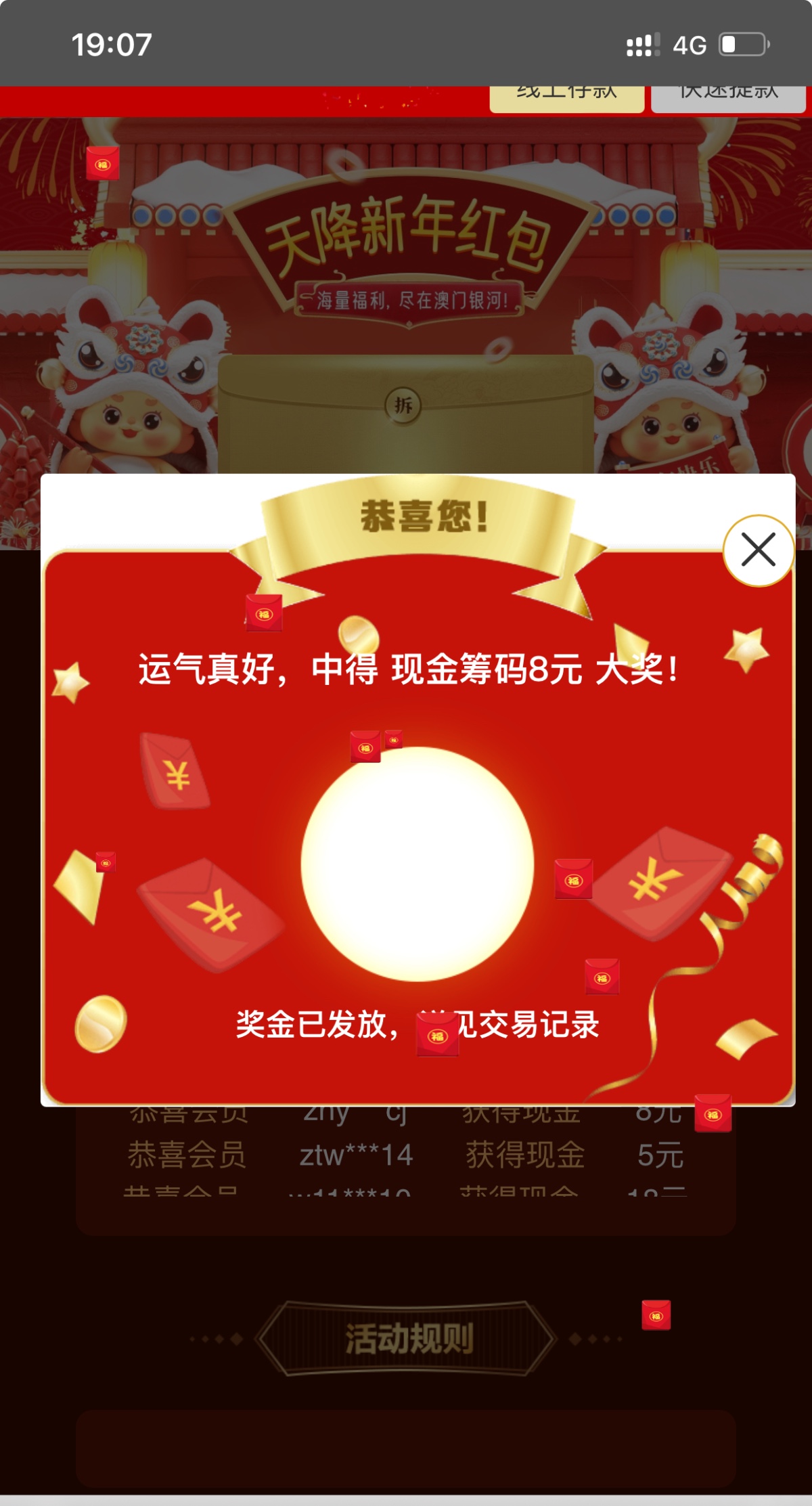Viewport: 812px width, 1506px height.
Task: Tap the 线上存款 deposit button
Action: [566, 97]
